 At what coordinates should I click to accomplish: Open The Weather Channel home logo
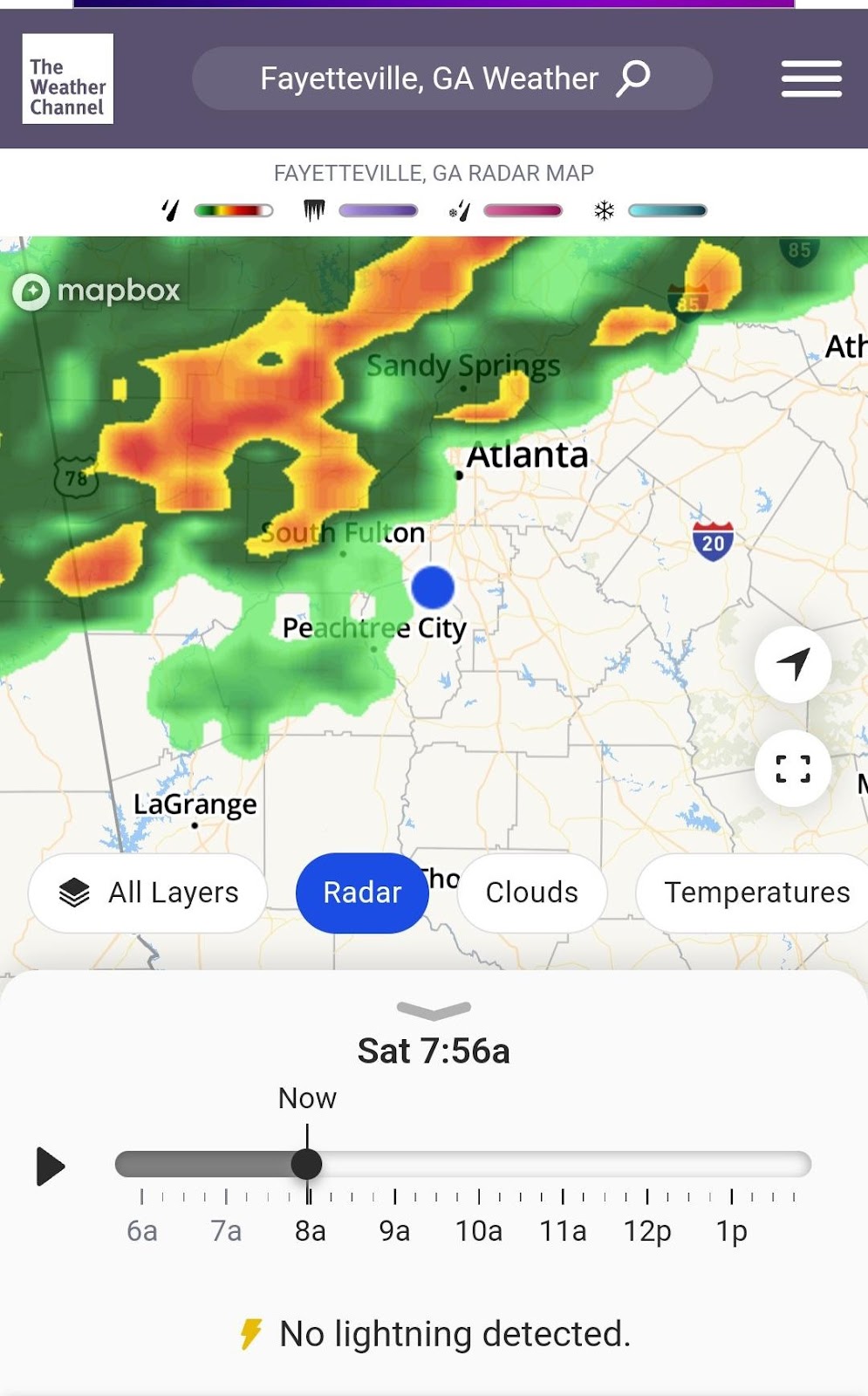68,79
